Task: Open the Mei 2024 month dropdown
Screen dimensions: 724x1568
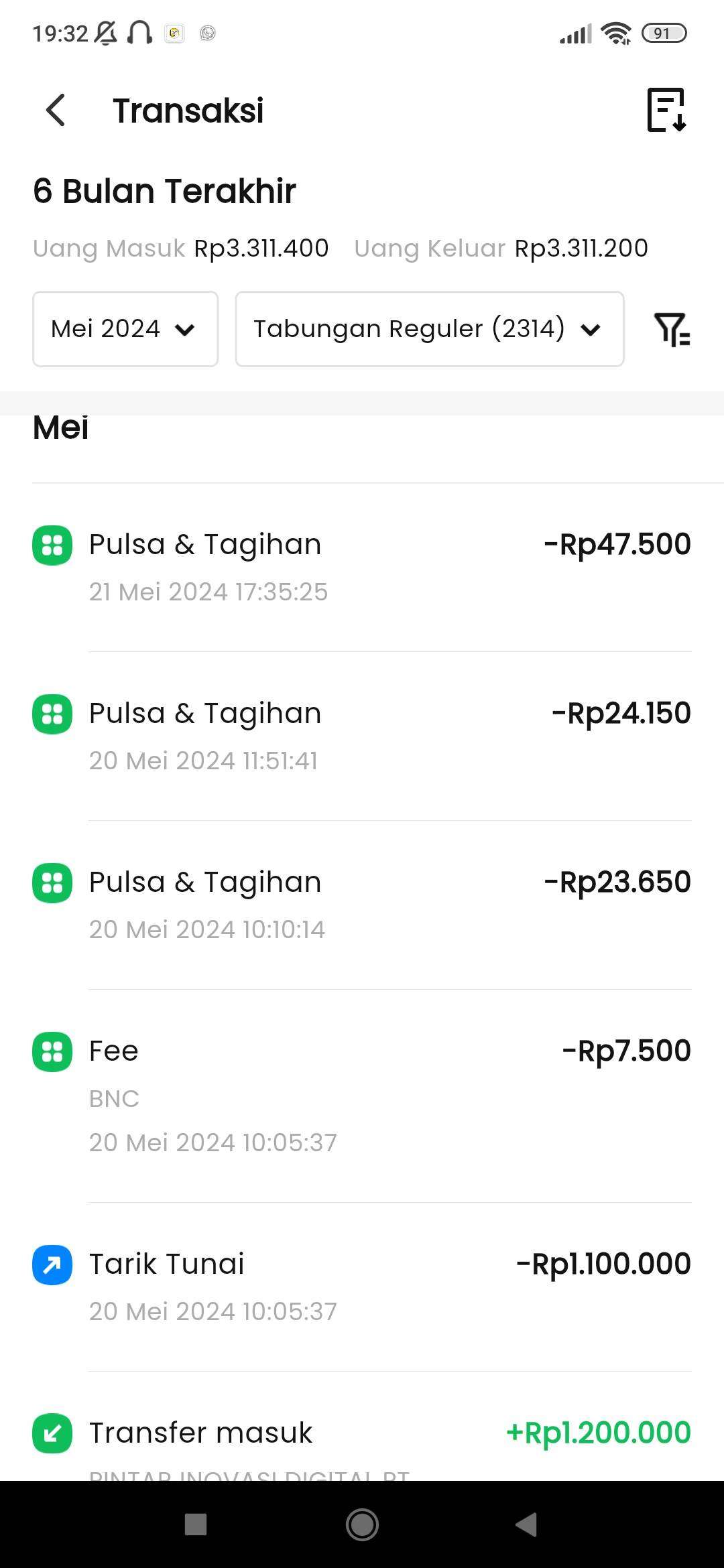Action: tap(125, 329)
